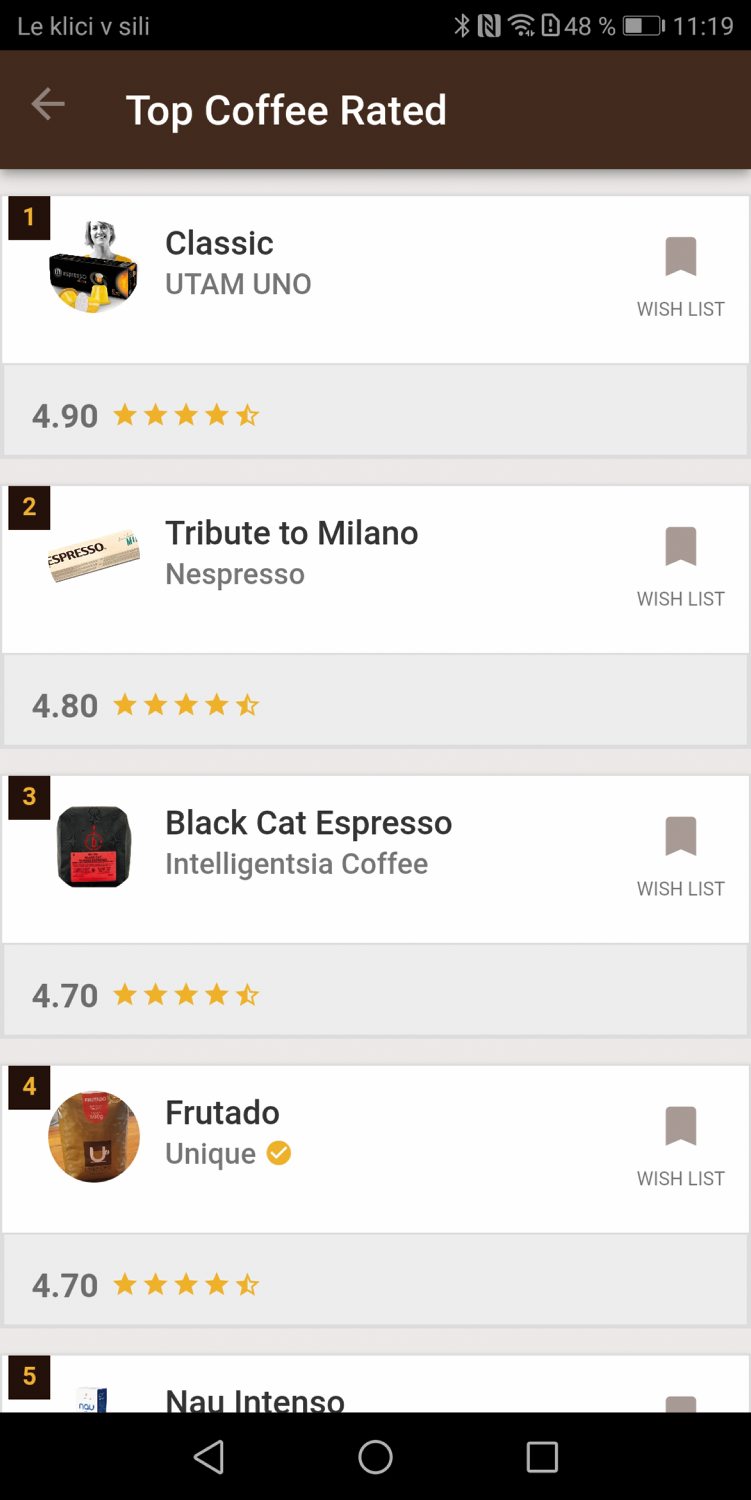Open the recent apps view
Viewport: 751px width, 1500px height.
point(542,1457)
